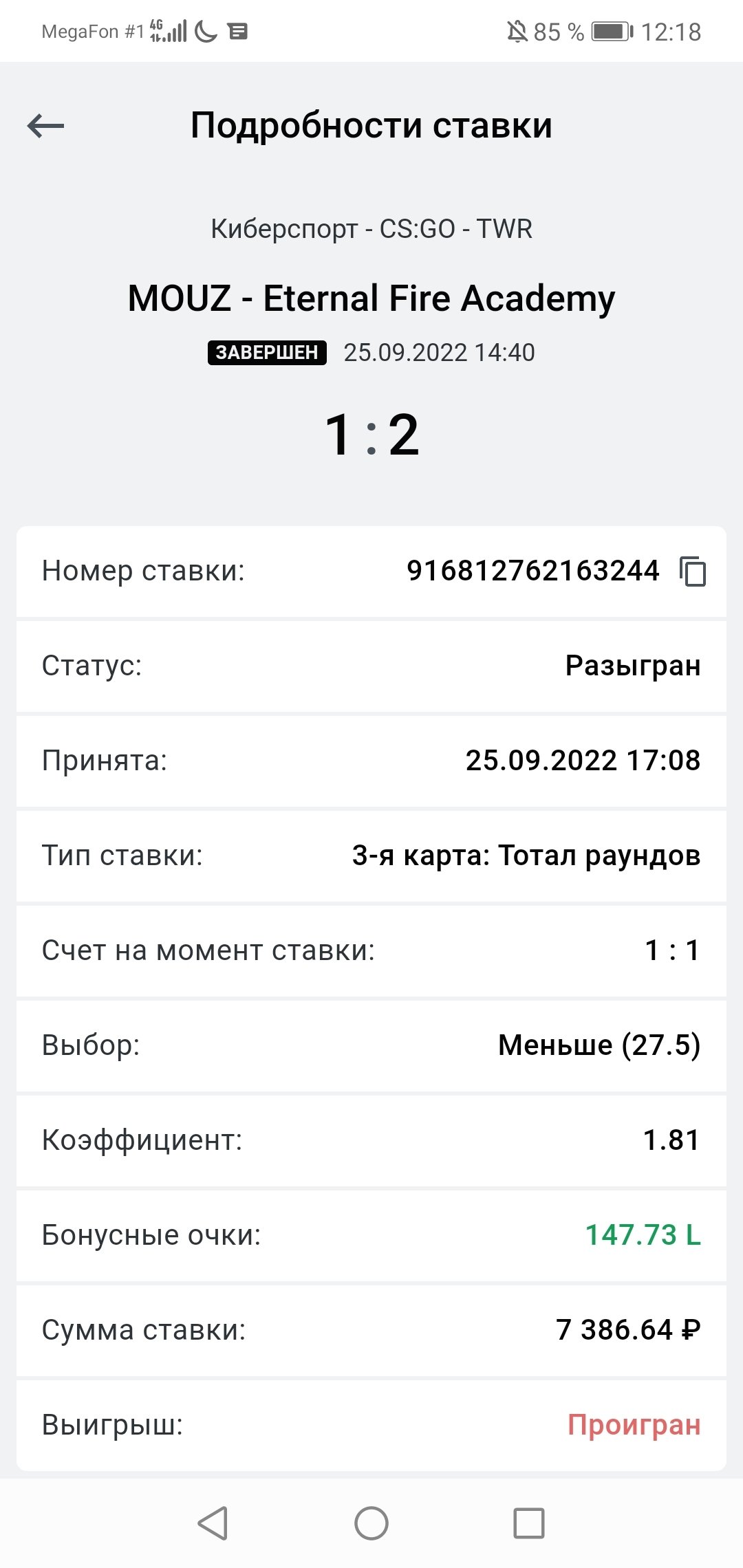Copy the bet number 916812762163244

tap(693, 571)
